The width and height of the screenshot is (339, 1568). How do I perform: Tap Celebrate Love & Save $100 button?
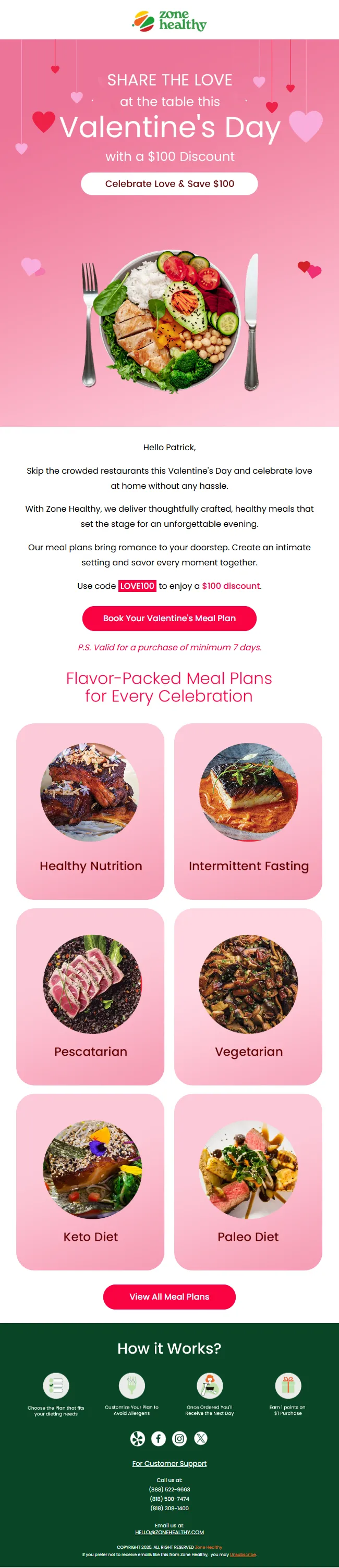[x=169, y=184]
